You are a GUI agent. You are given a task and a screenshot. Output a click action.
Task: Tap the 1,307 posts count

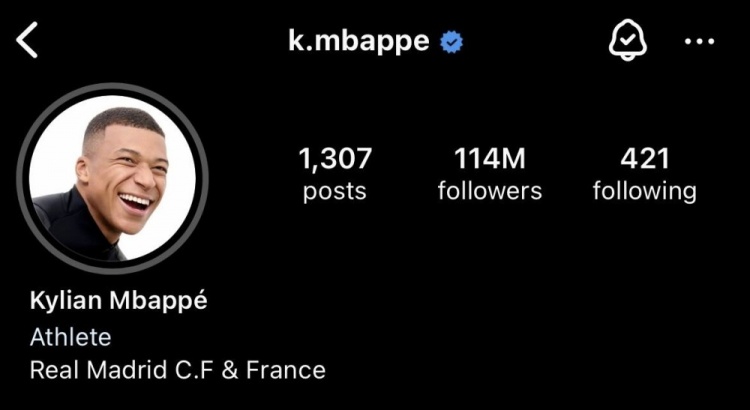tap(335, 173)
